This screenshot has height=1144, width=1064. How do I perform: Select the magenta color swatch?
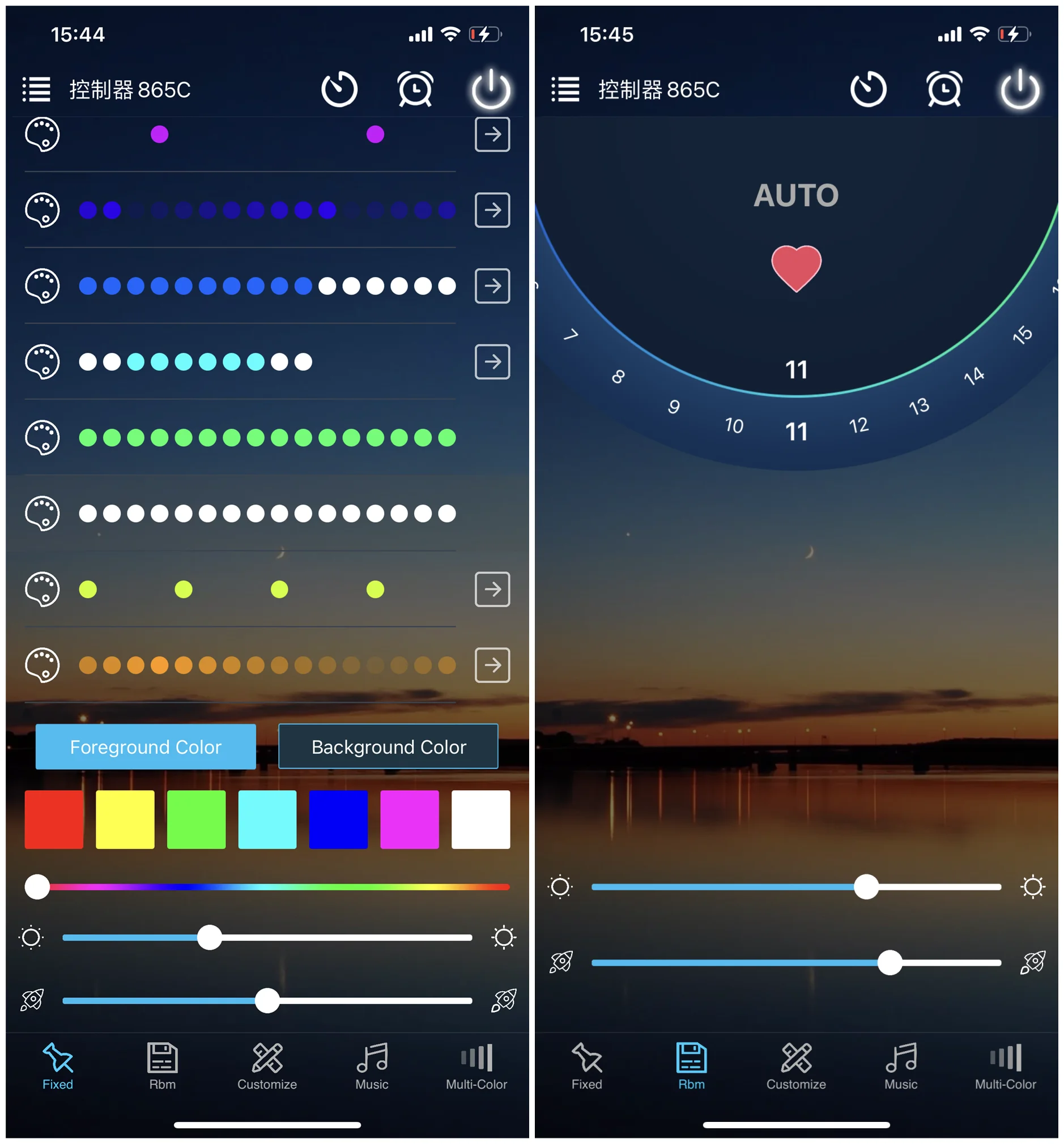tap(410, 819)
